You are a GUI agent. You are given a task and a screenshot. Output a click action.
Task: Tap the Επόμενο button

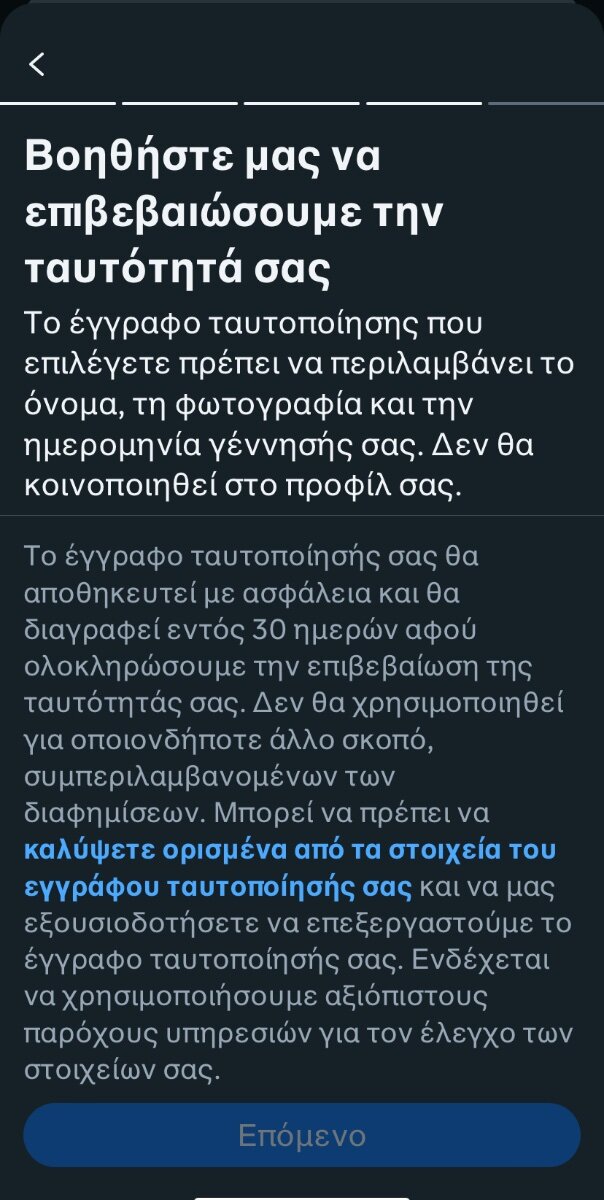[x=302, y=1135]
